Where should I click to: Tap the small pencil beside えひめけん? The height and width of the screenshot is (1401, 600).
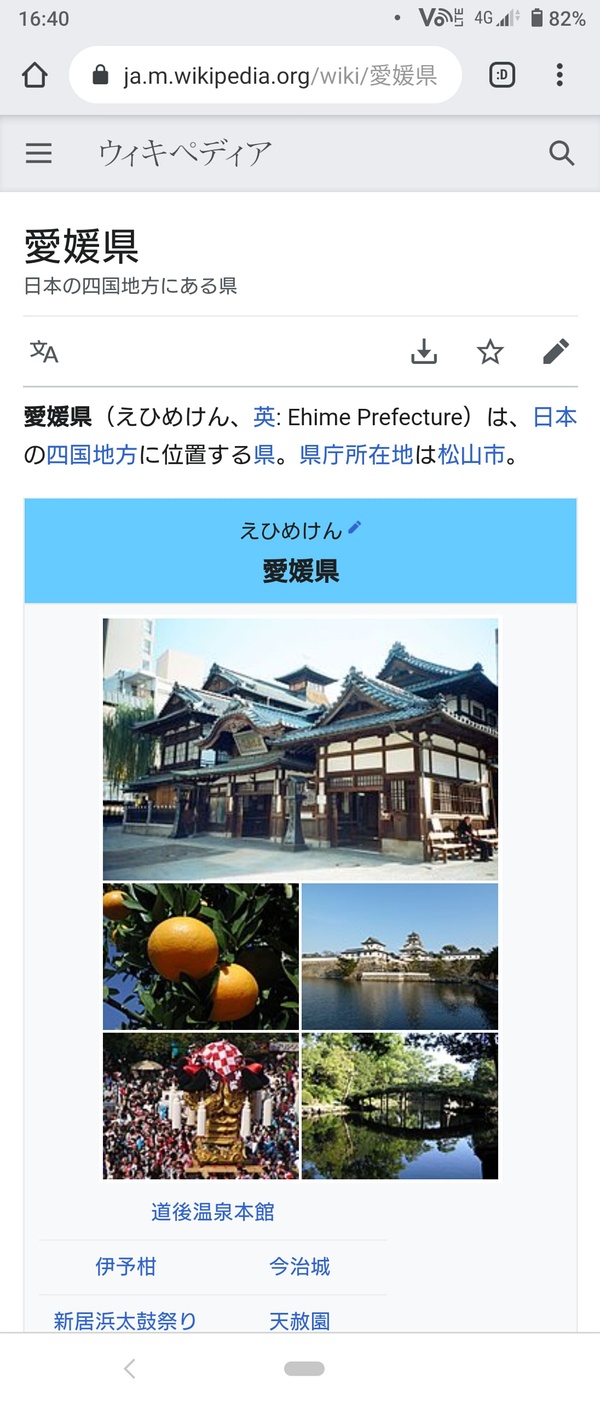(355, 528)
